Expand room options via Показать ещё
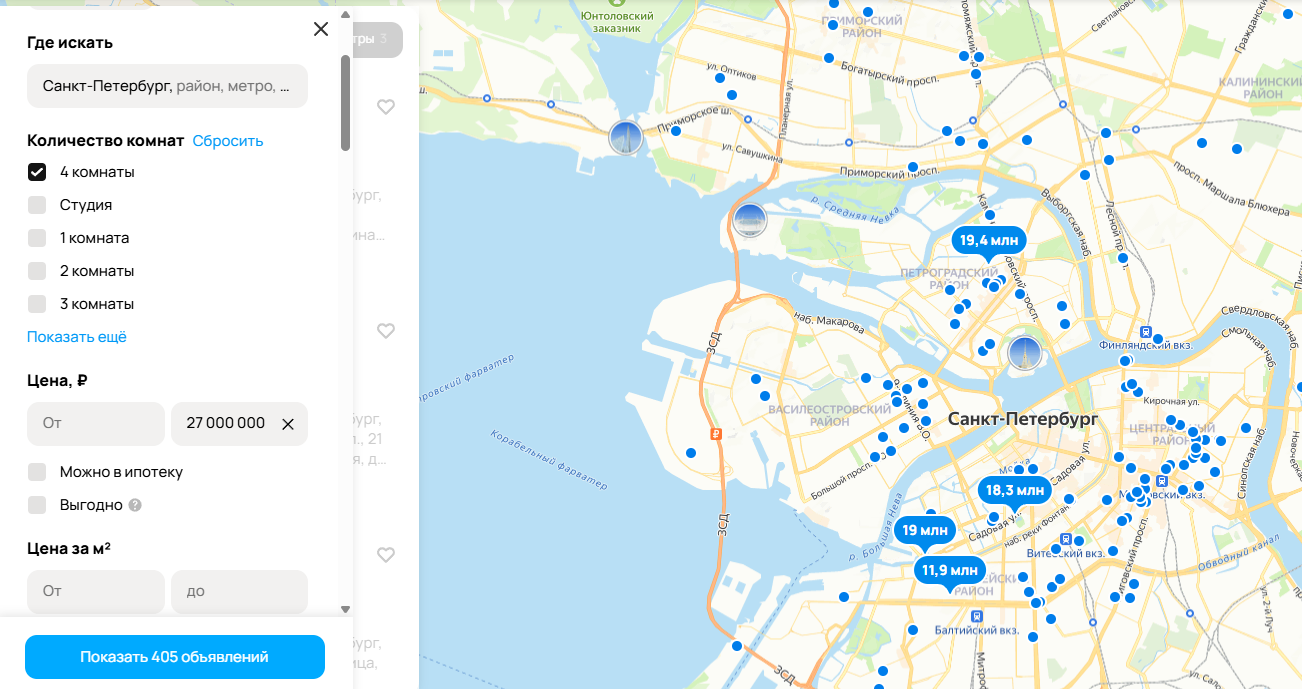This screenshot has width=1302, height=689. 77,337
